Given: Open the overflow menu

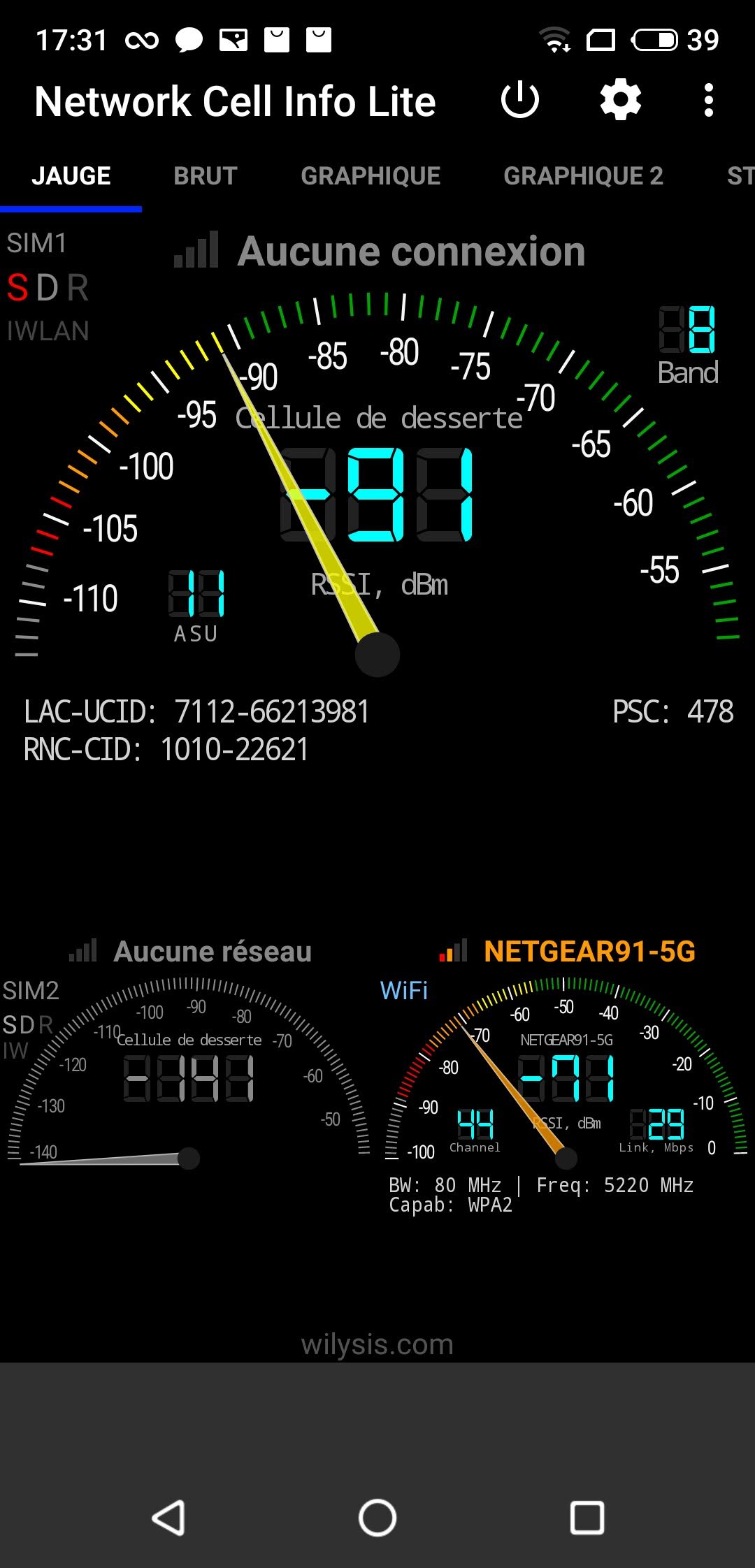Looking at the screenshot, I should pyautogui.click(x=708, y=100).
